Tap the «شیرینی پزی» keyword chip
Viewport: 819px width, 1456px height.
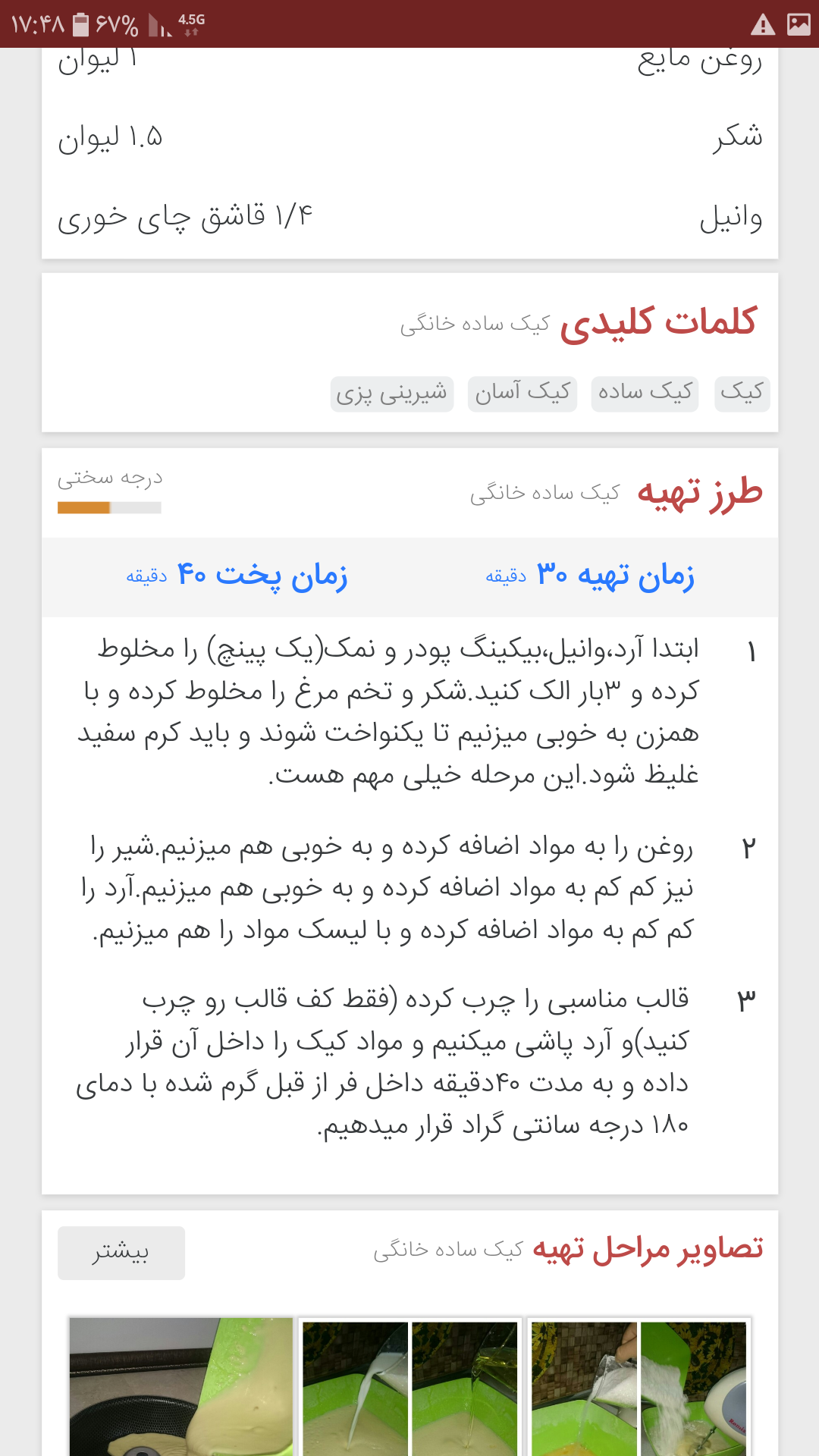(391, 394)
